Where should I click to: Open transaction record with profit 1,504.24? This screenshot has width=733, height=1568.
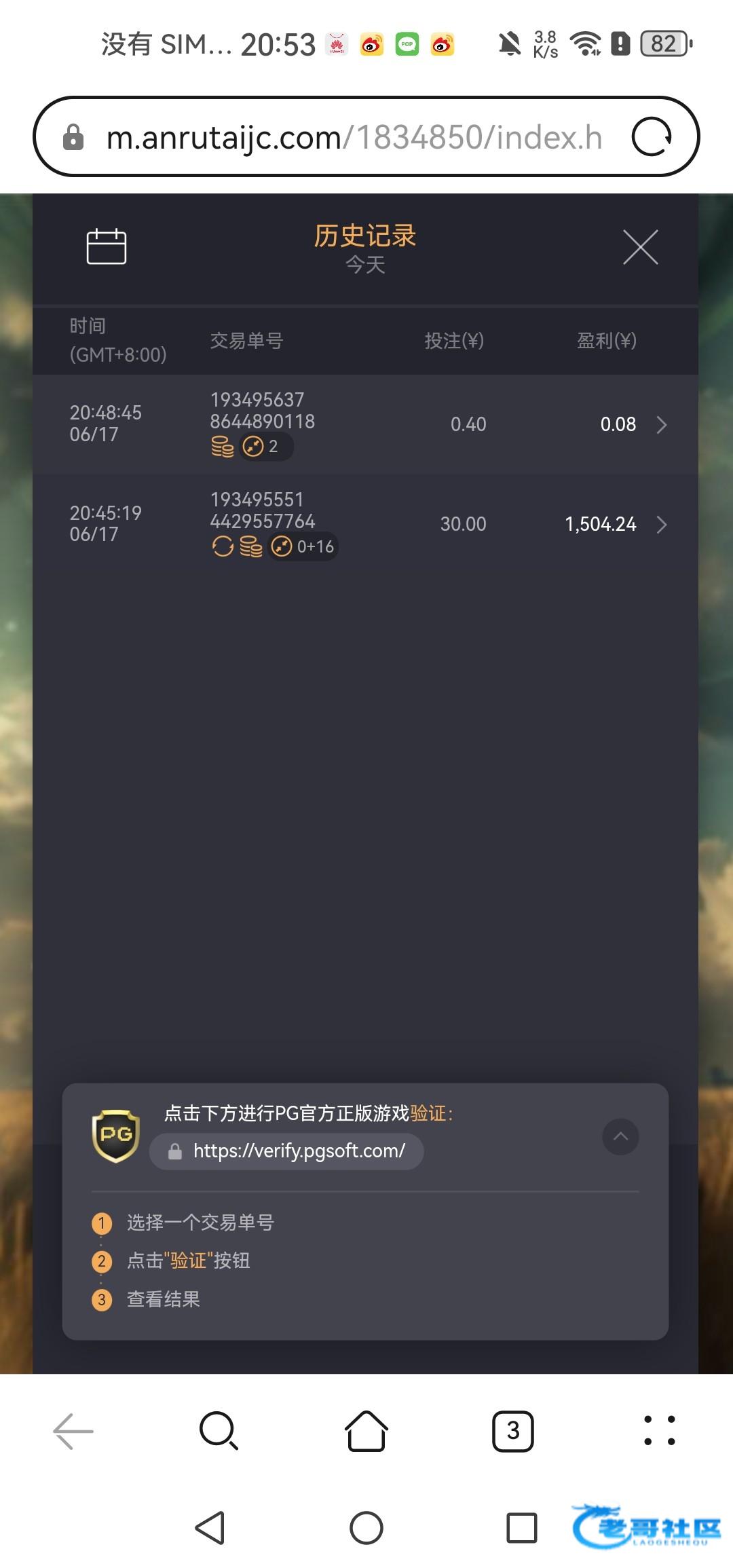[365, 524]
